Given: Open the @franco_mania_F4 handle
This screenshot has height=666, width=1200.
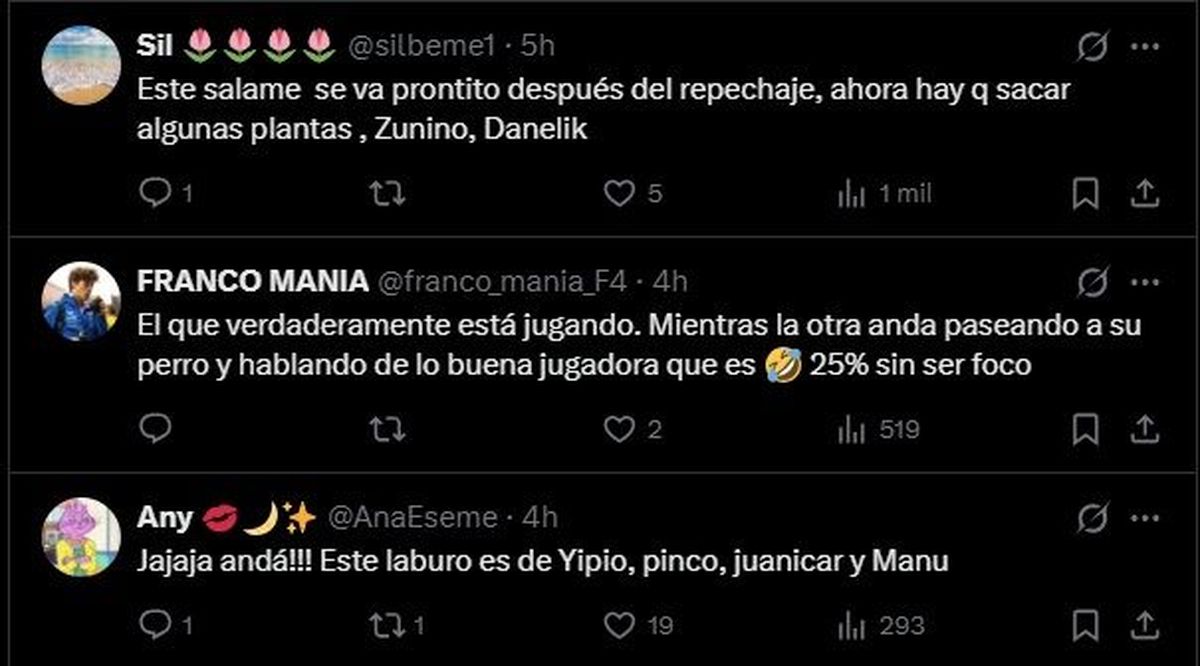Looking at the screenshot, I should tap(501, 283).
